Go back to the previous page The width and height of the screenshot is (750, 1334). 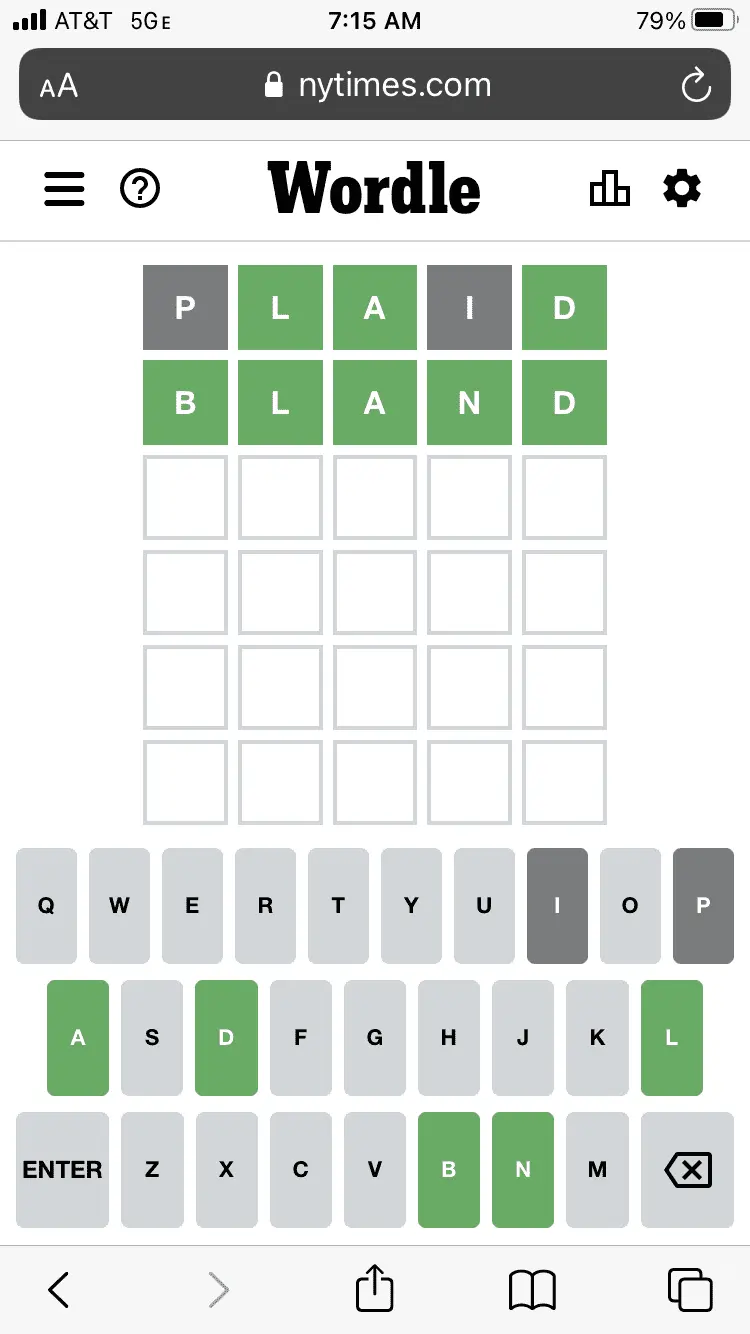(59, 1290)
